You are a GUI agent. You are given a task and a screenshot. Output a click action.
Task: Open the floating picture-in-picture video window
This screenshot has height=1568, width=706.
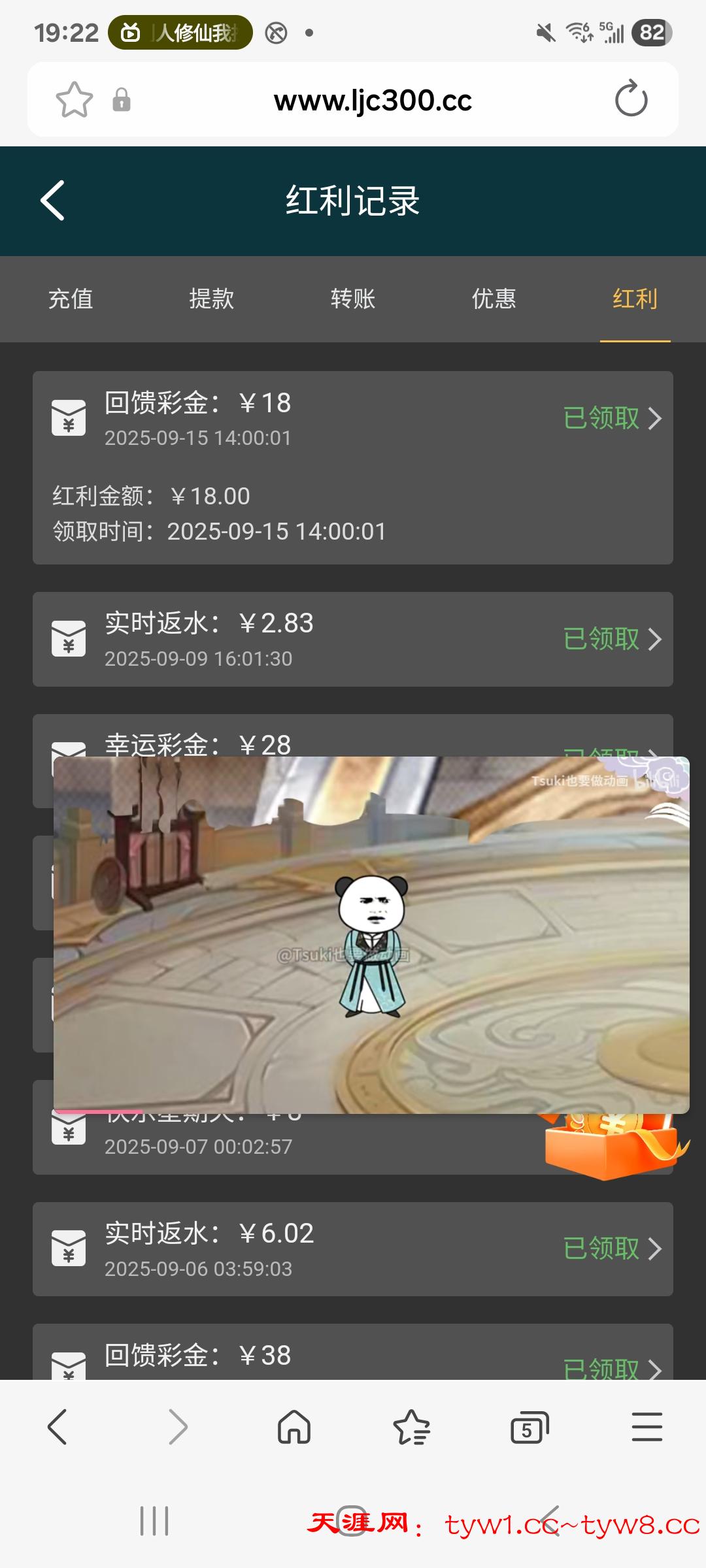coord(371,934)
